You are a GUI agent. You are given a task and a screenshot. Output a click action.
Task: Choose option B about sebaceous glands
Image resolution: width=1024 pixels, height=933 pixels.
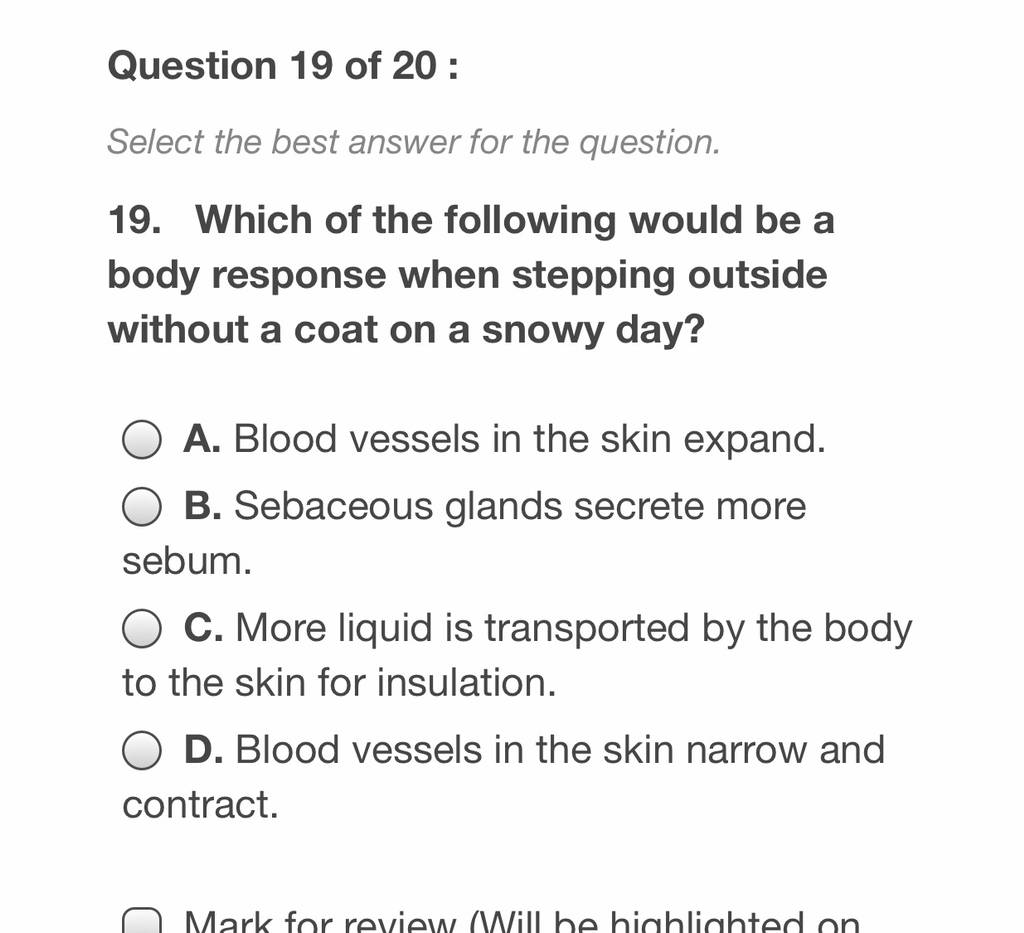coord(142,507)
